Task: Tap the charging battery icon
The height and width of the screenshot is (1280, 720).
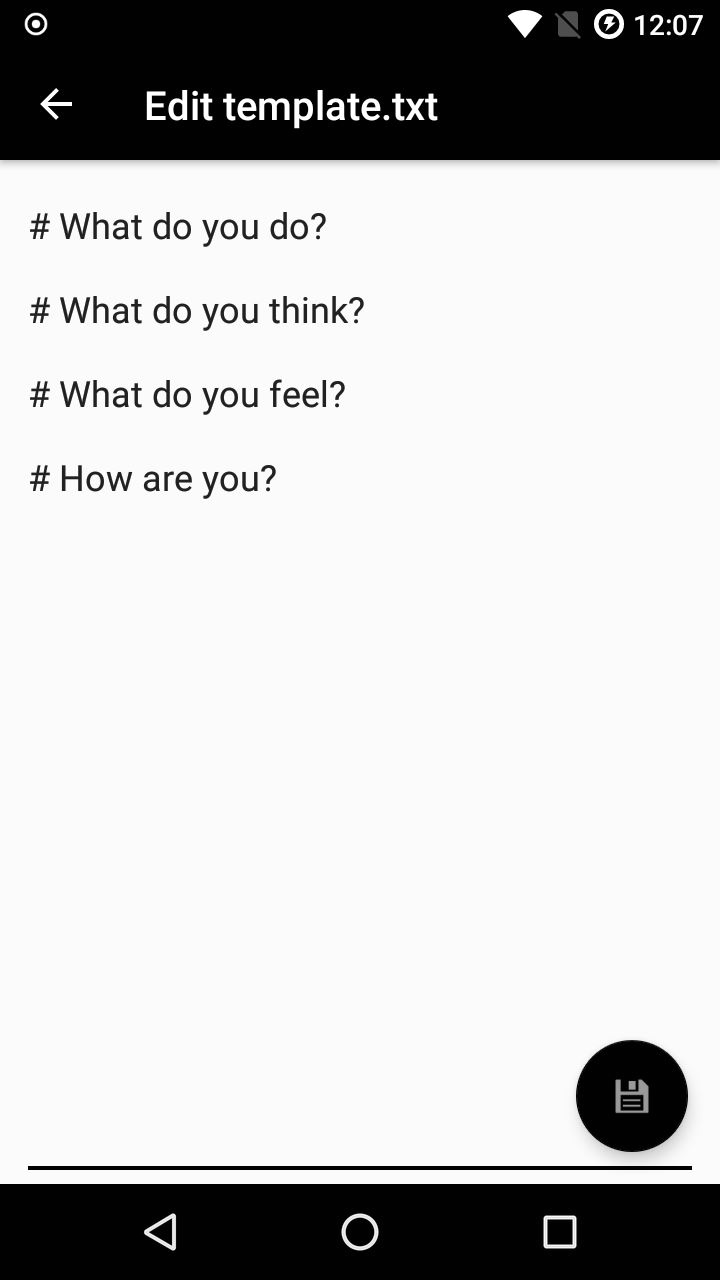Action: click(x=610, y=24)
